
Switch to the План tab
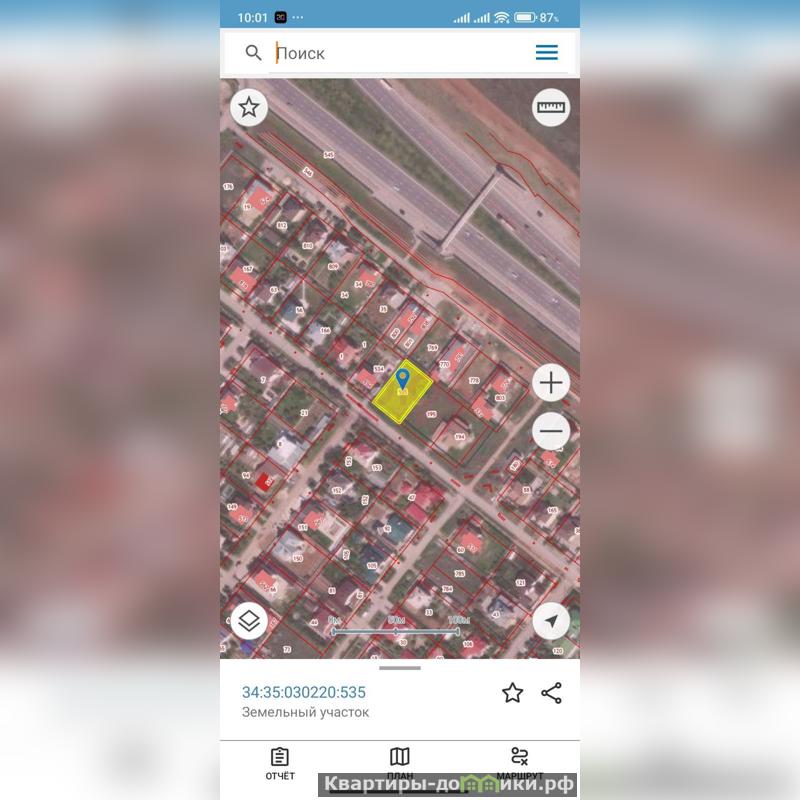click(x=400, y=764)
